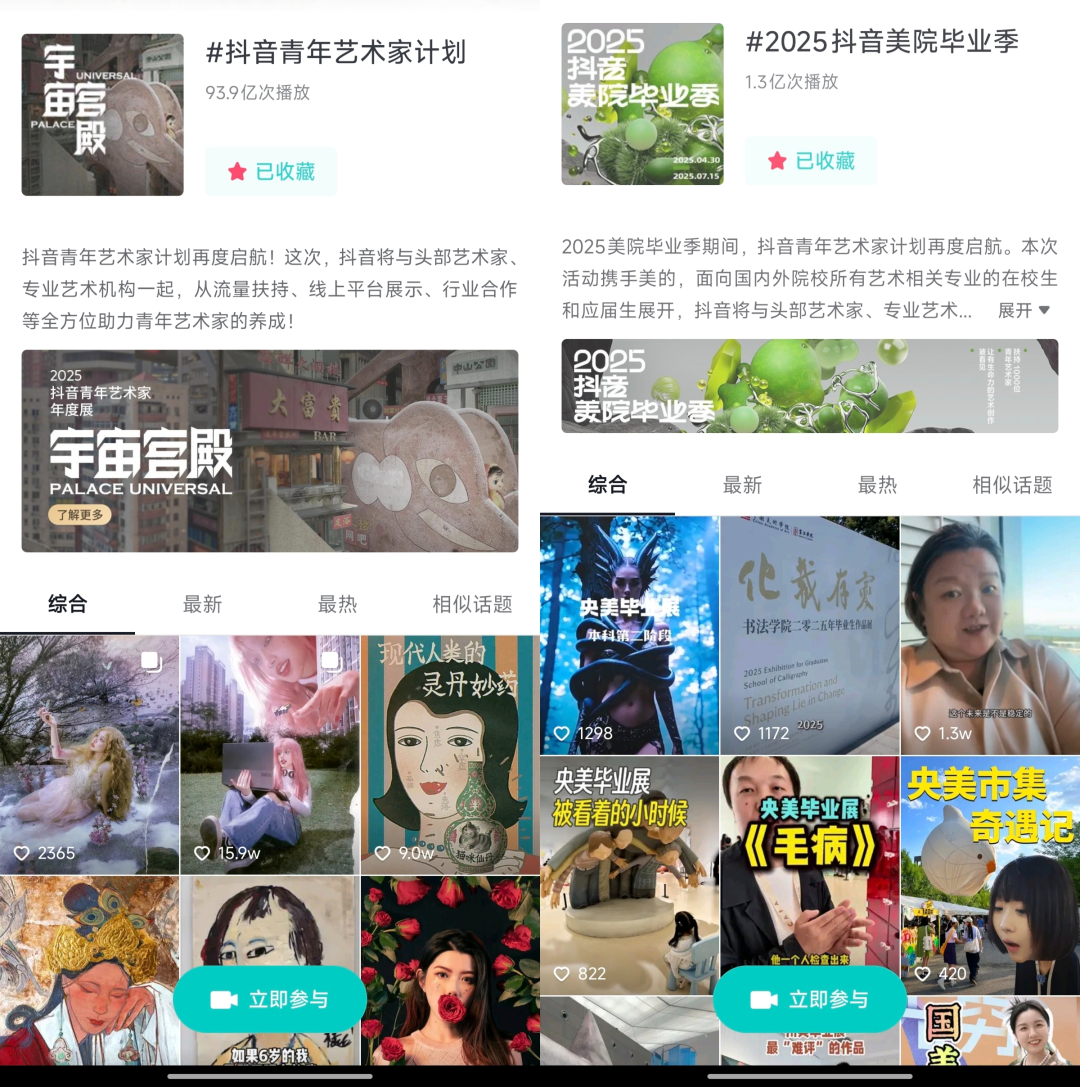1080x1087 pixels.
Task: Tap 了解更多 on the 宇宙宫殿 banner
Action: pyautogui.click(x=79, y=515)
